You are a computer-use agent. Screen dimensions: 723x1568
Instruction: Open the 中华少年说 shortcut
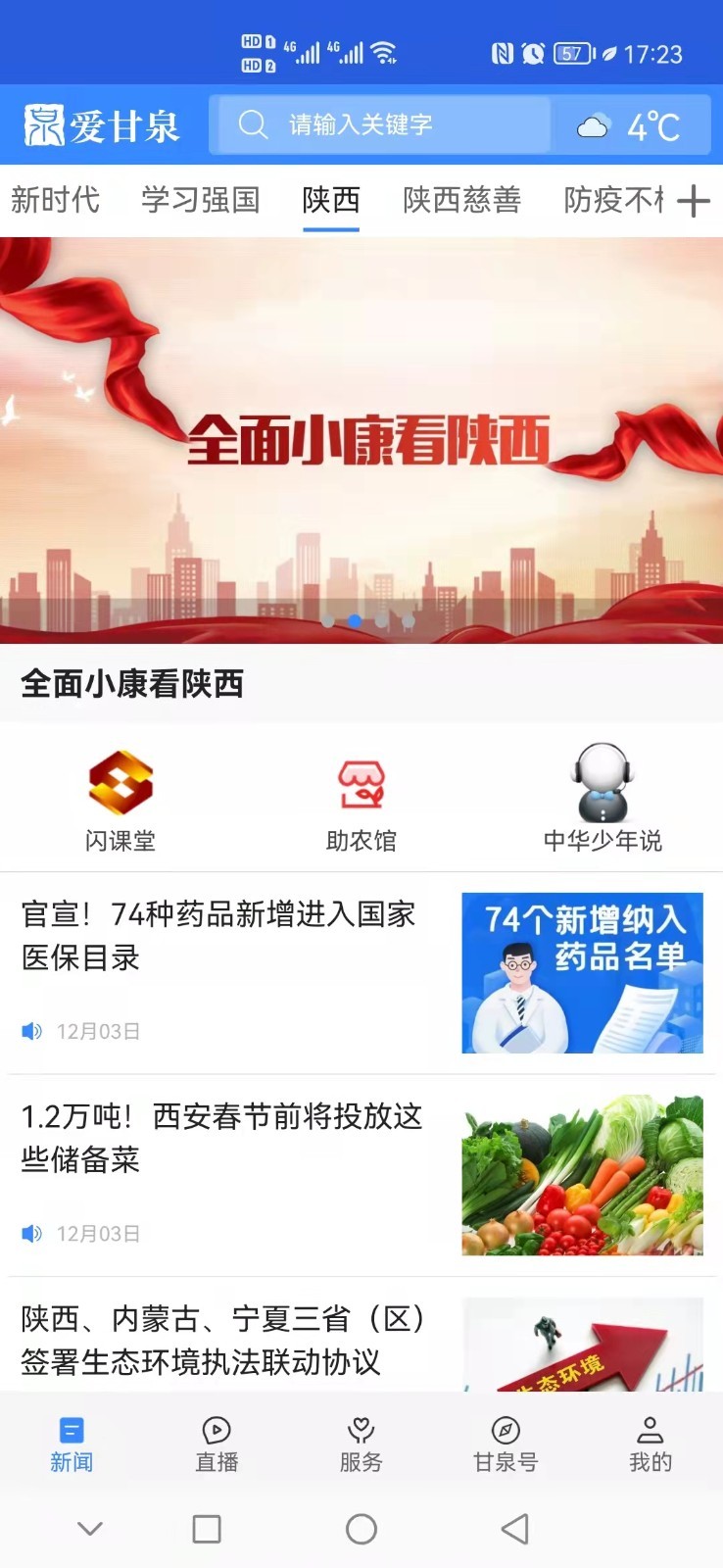pos(602,800)
